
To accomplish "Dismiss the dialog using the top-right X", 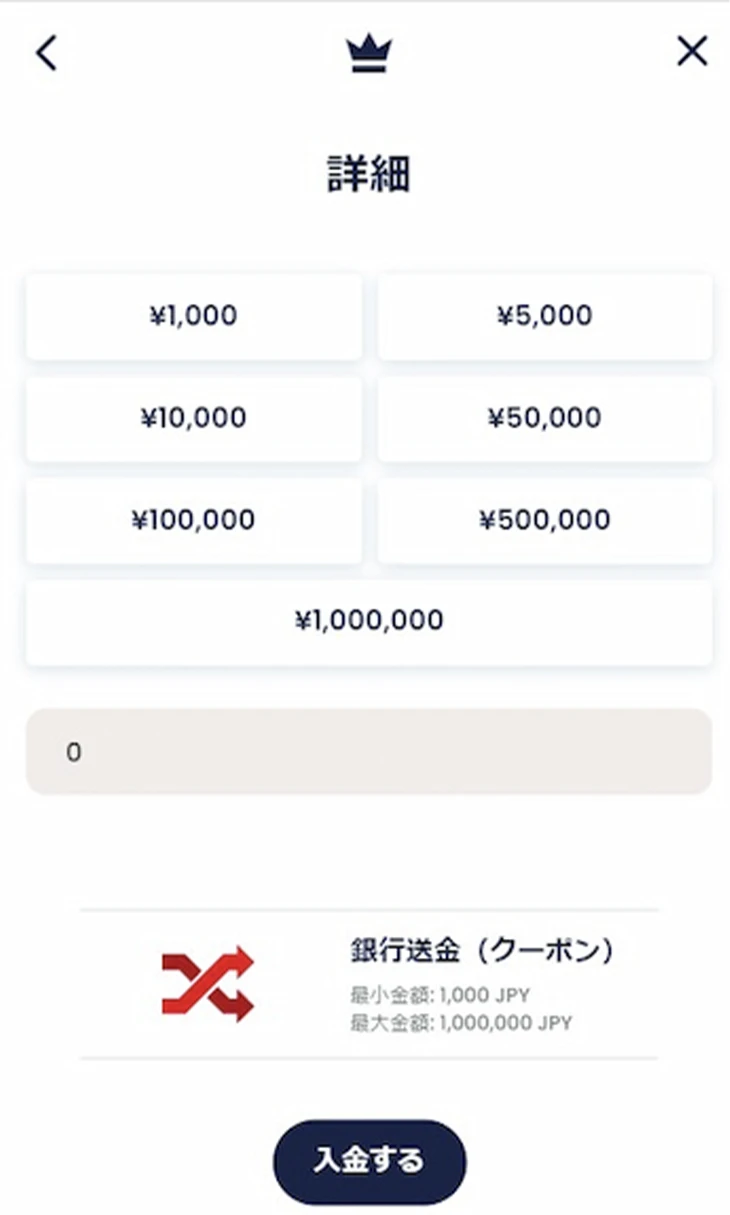I will pos(690,50).
